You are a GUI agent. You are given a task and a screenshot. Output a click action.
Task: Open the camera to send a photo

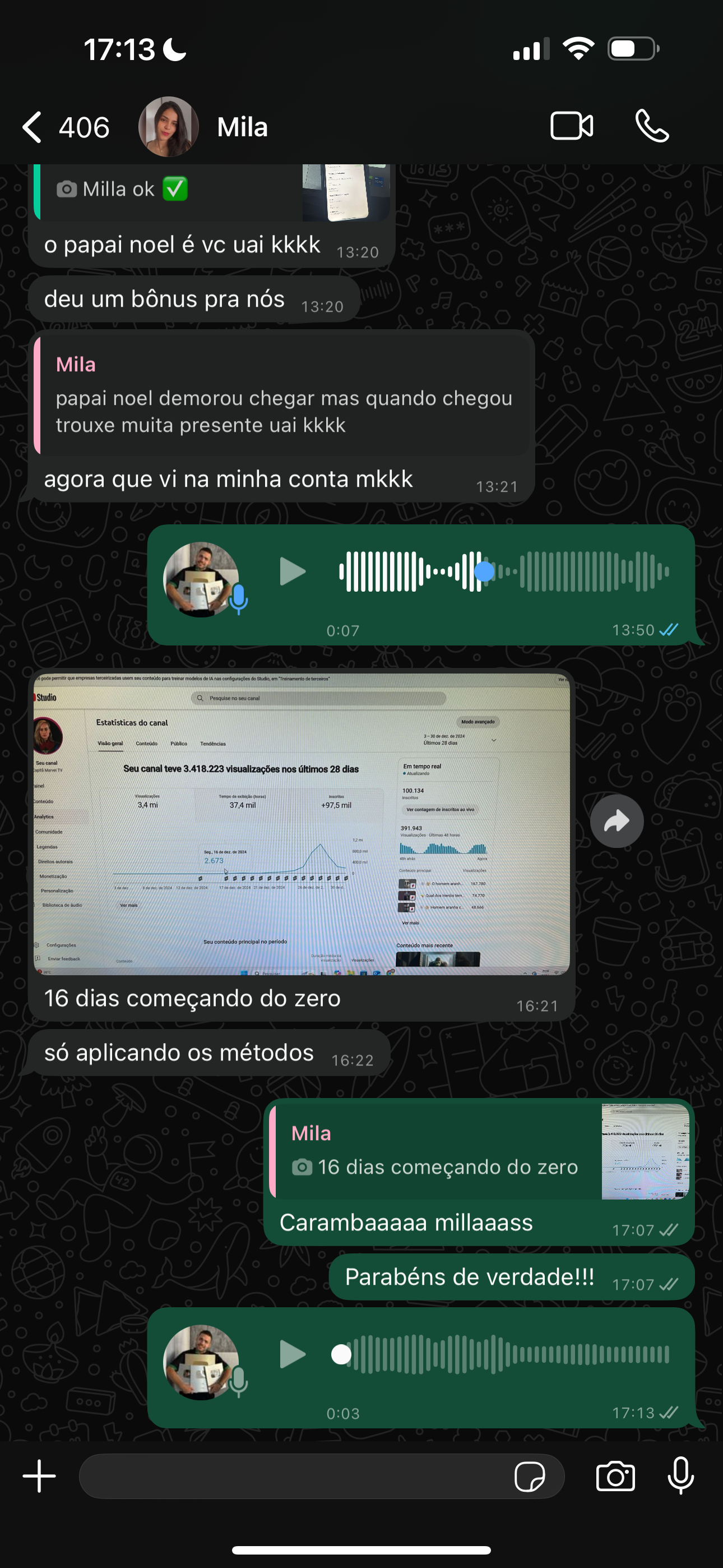[615, 1476]
